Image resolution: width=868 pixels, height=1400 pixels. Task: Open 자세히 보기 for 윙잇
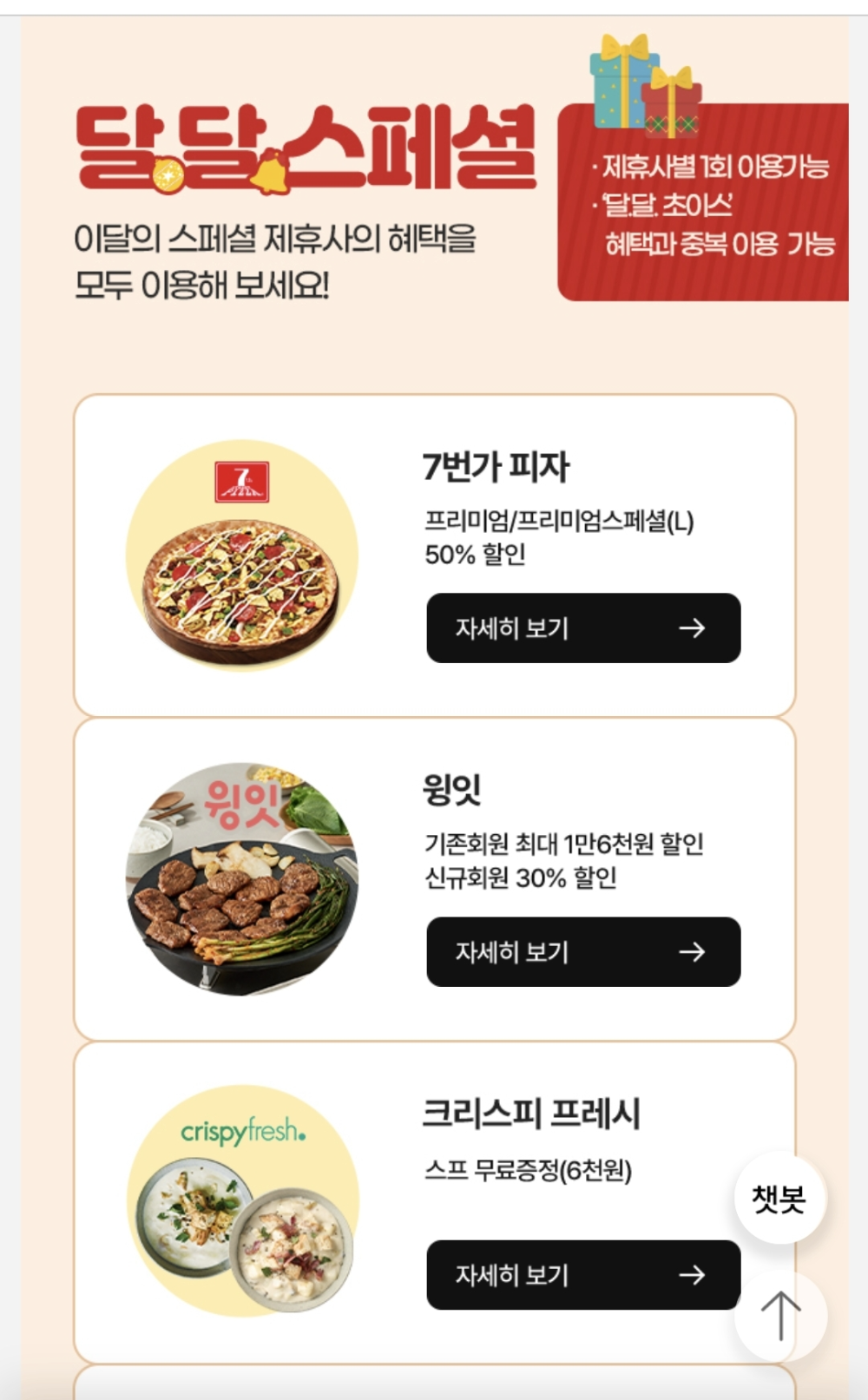[583, 951]
